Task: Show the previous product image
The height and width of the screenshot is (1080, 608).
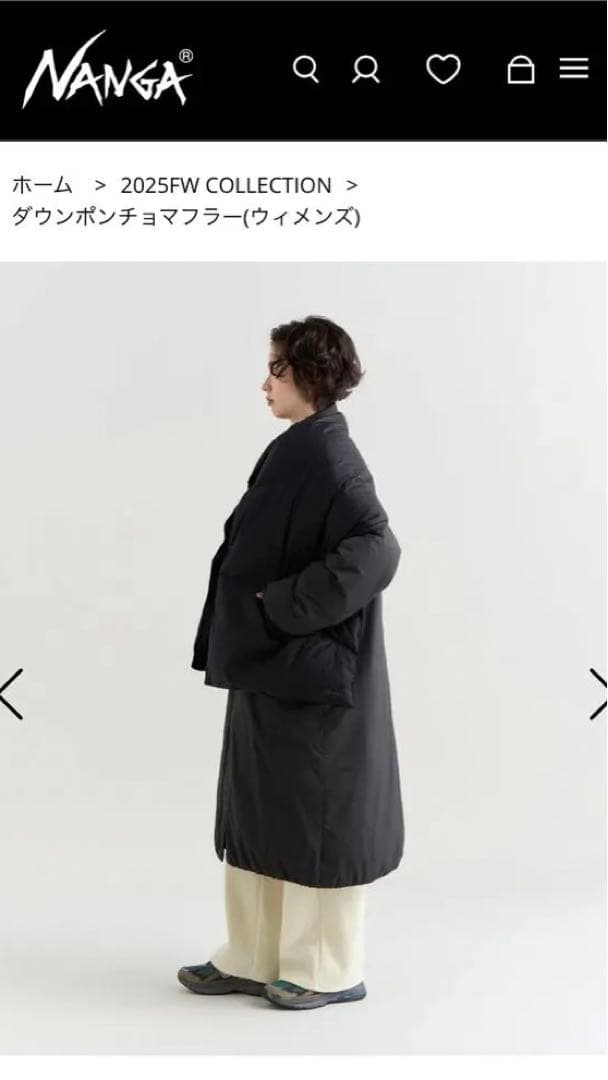Action: click(x=13, y=694)
